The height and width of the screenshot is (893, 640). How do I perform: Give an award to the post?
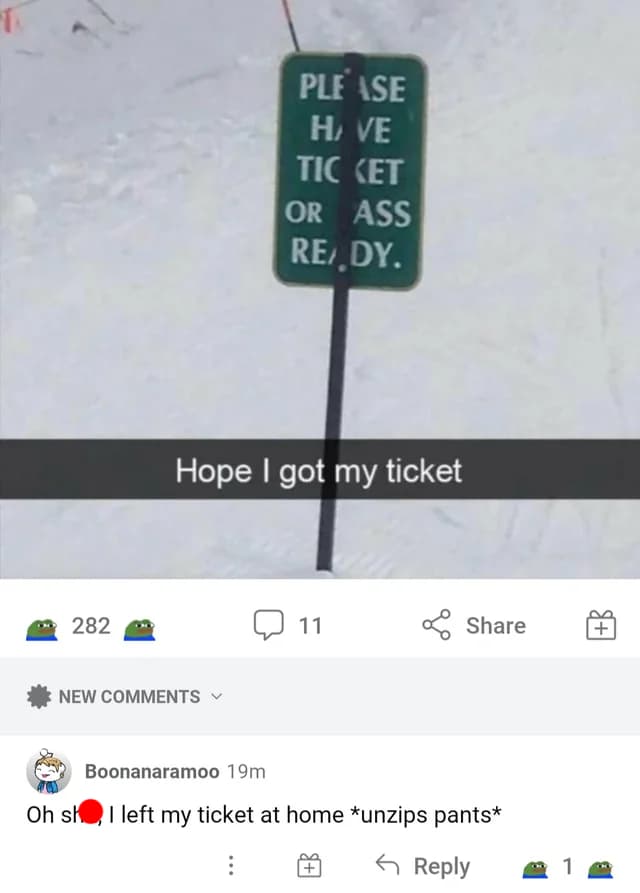[x=600, y=626]
